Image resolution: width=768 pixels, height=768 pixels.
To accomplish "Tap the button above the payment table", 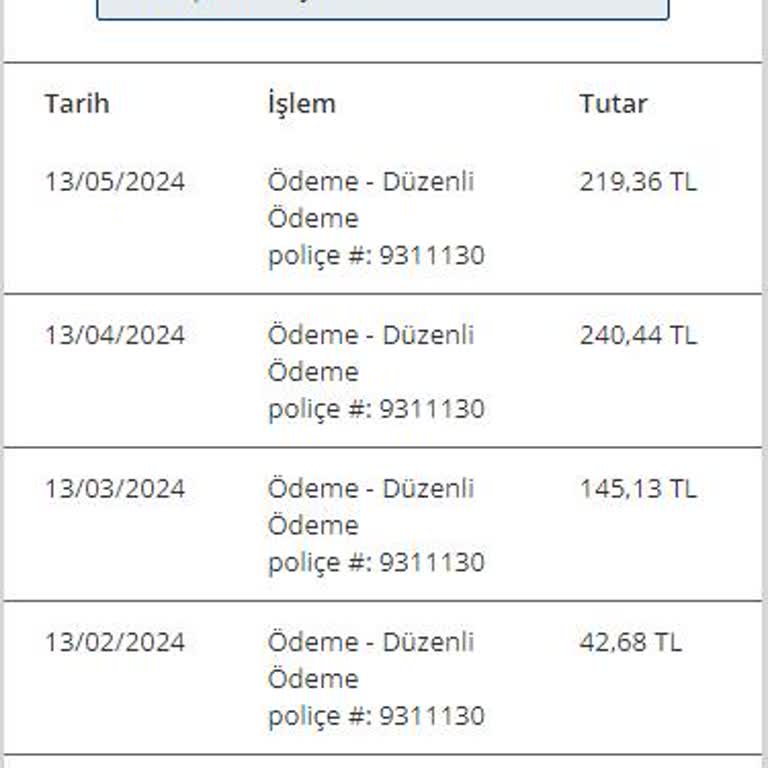I will 382,8.
